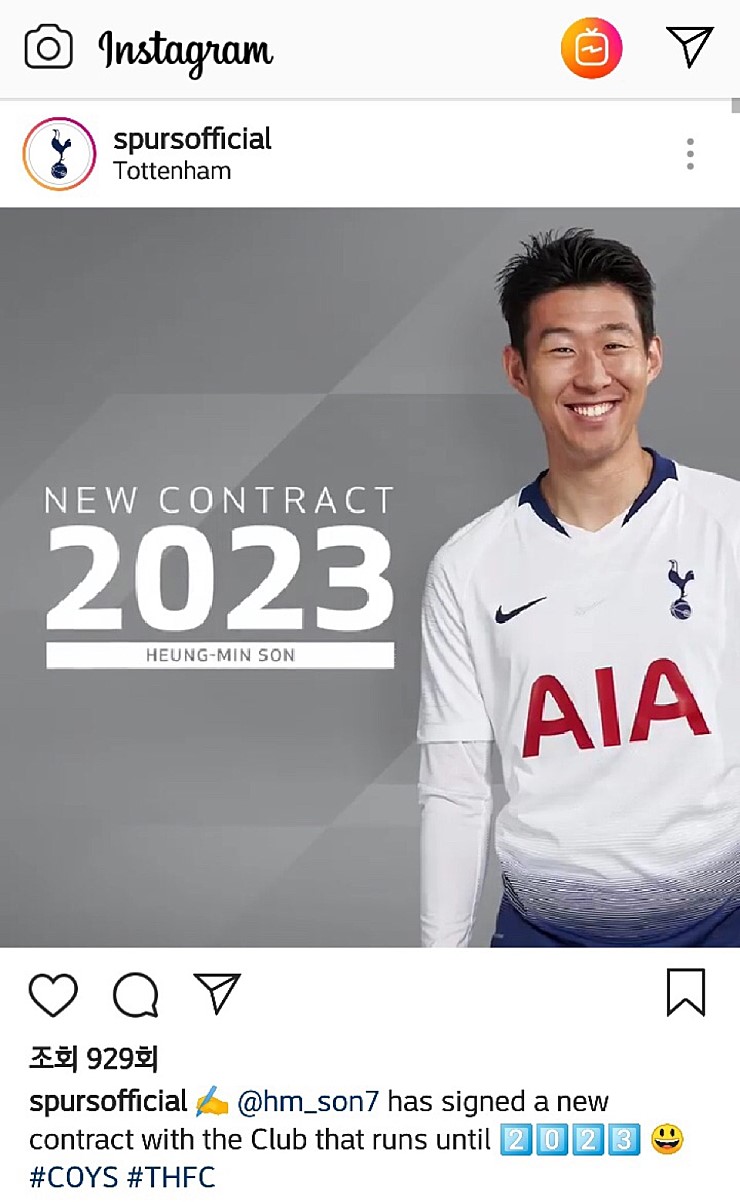740x1202 pixels.
Task: Like the spursofficial post
Action: point(53,995)
